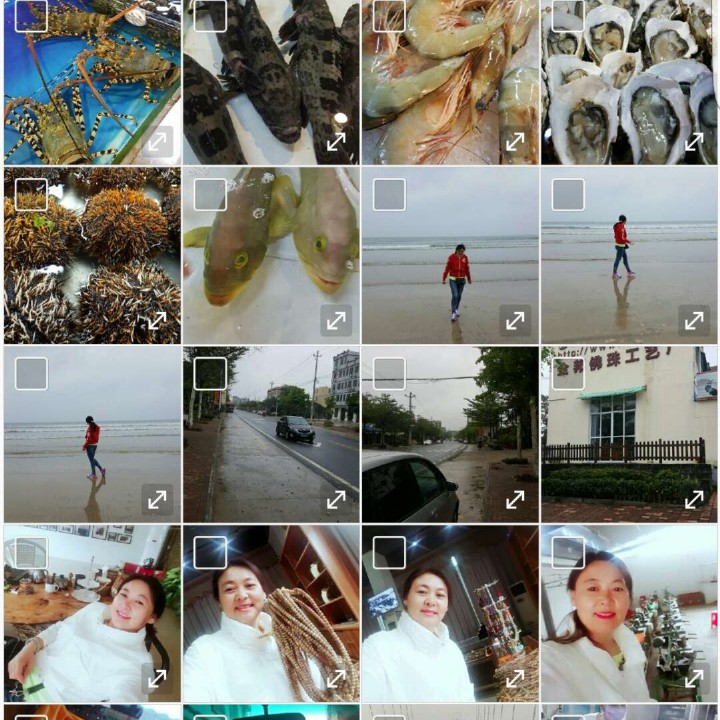Viewport: 720px width, 720px height.
Task: Enlarge the building with Chinese sign photo
Action: (694, 499)
